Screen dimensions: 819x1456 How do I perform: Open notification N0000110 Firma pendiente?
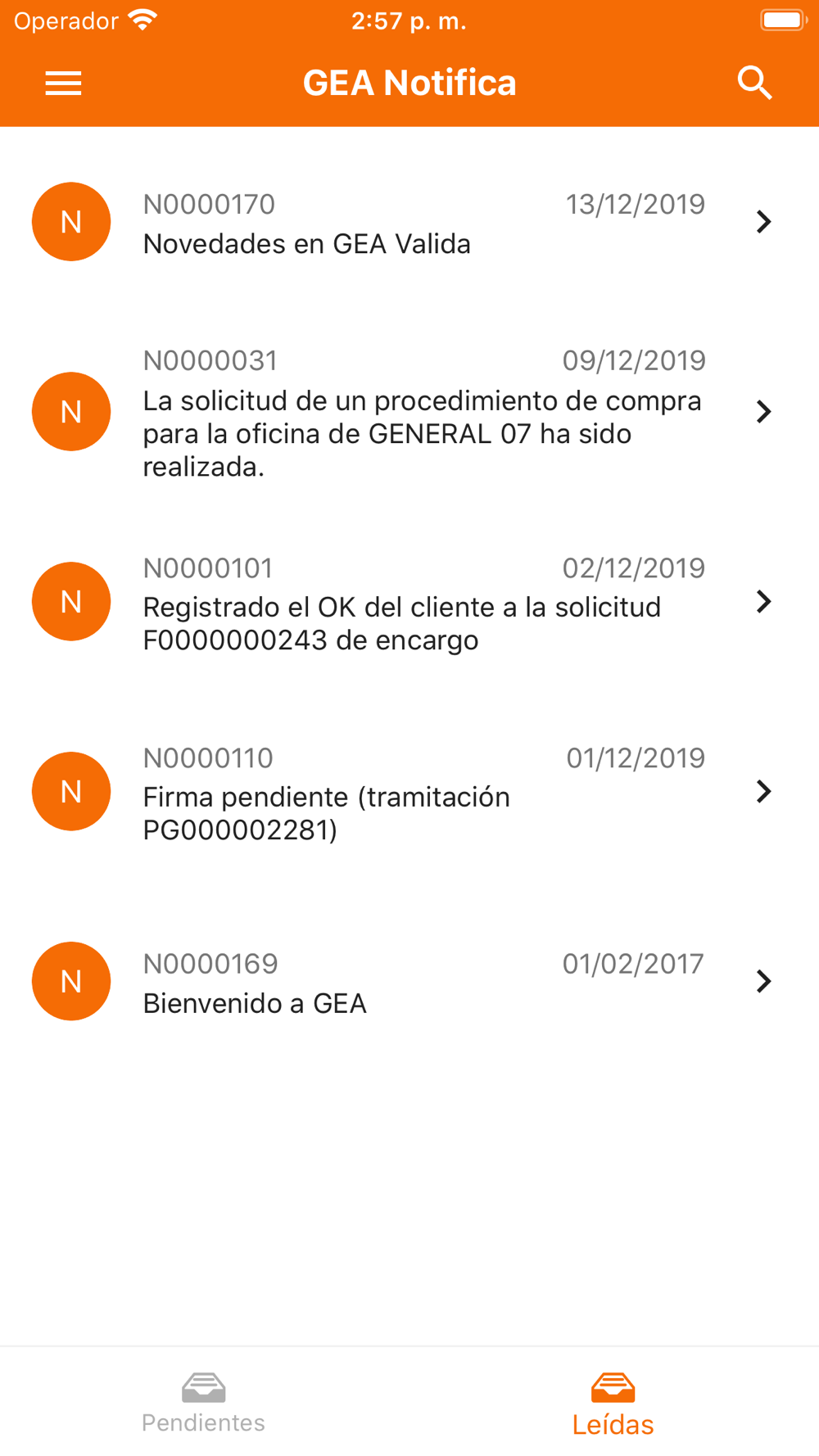pos(409,792)
